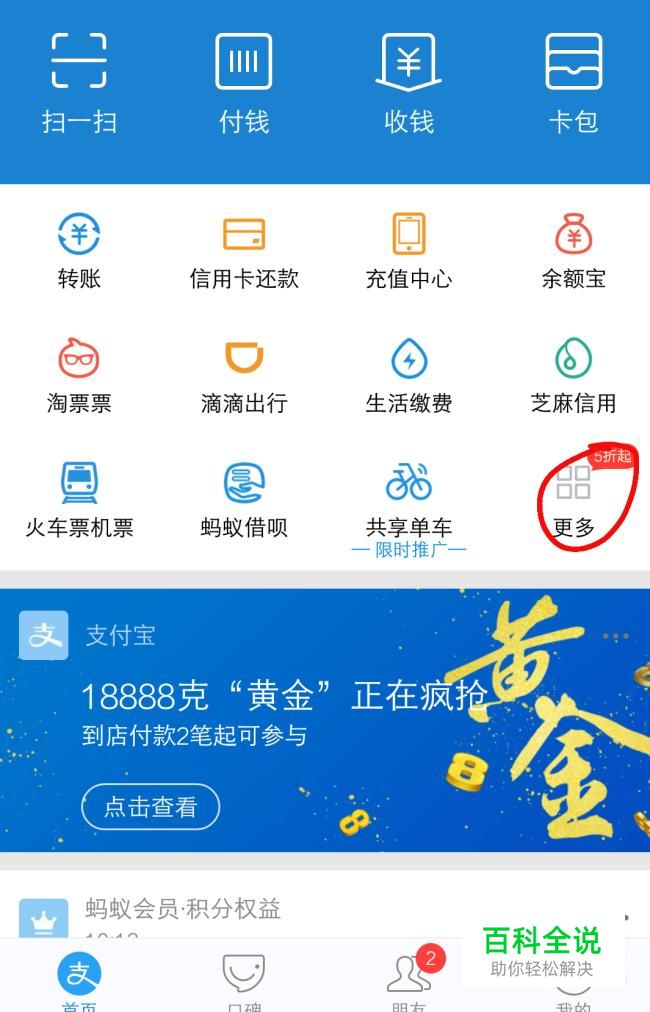
Task: Open 共享单车 bike sharing
Action: [408, 500]
